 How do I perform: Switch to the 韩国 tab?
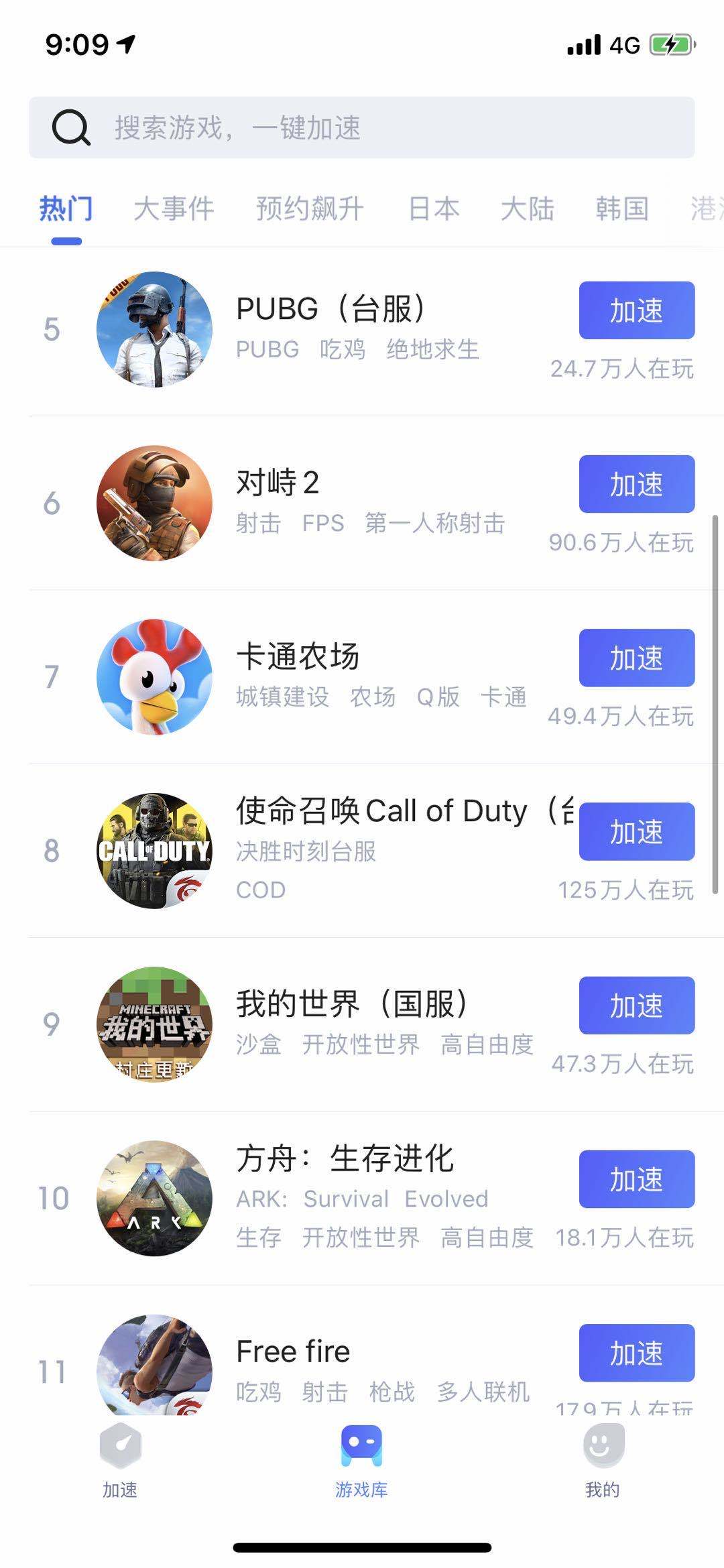tap(622, 209)
